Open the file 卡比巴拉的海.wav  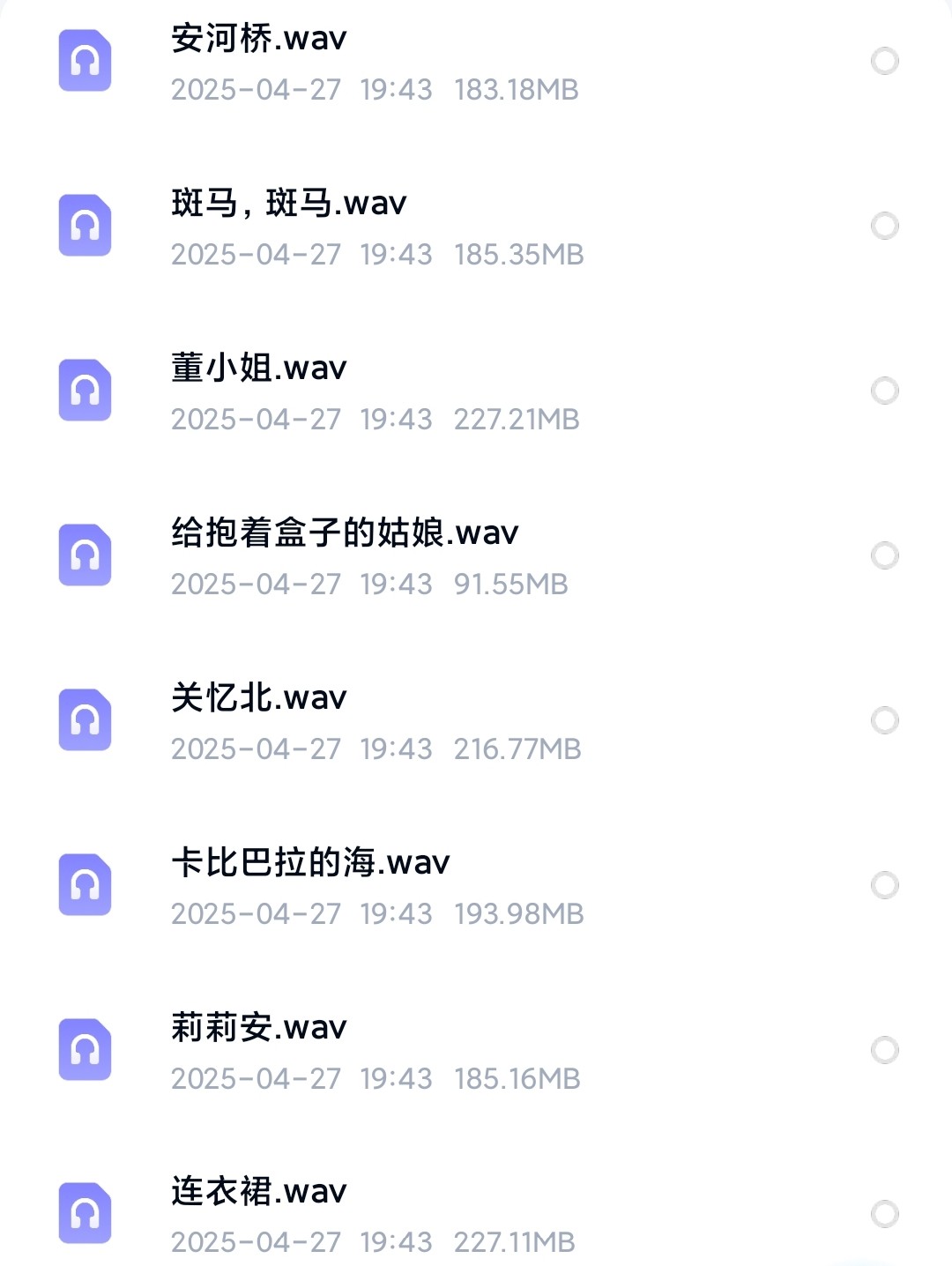[x=310, y=862]
